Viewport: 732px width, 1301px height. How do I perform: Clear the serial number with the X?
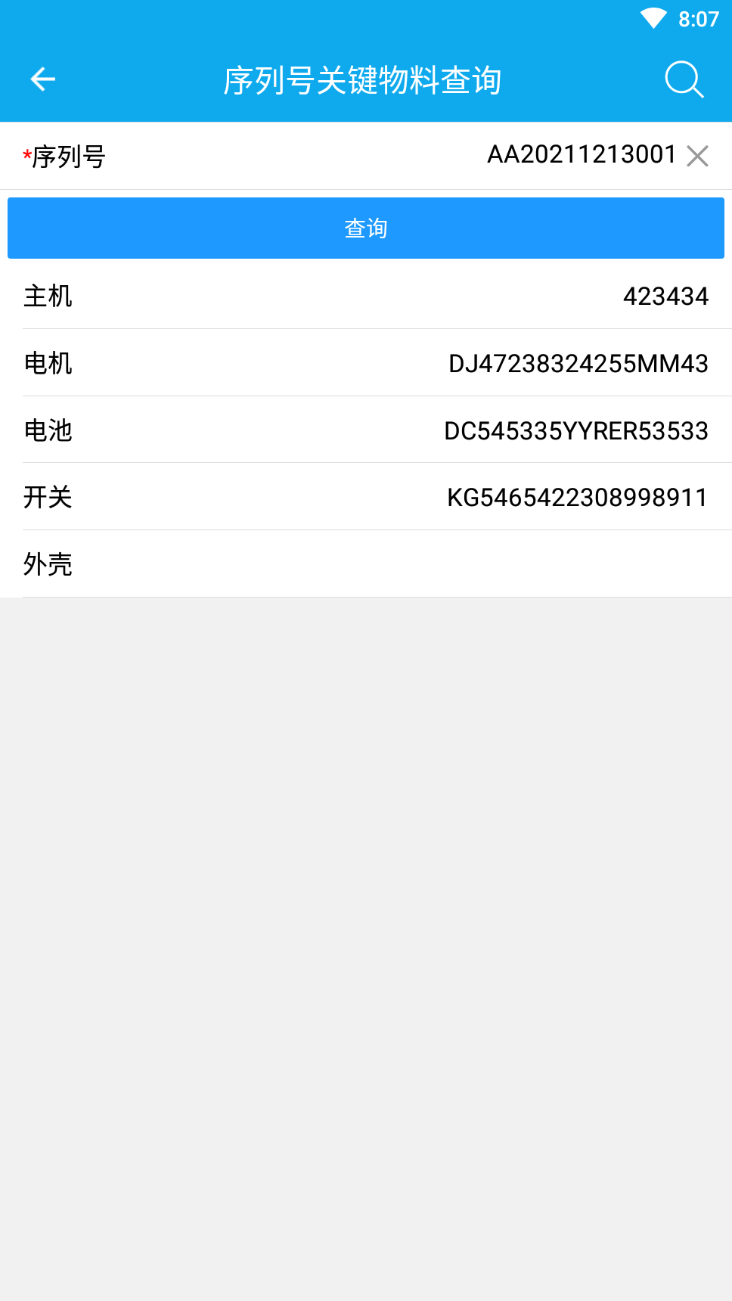pyautogui.click(x=697, y=156)
